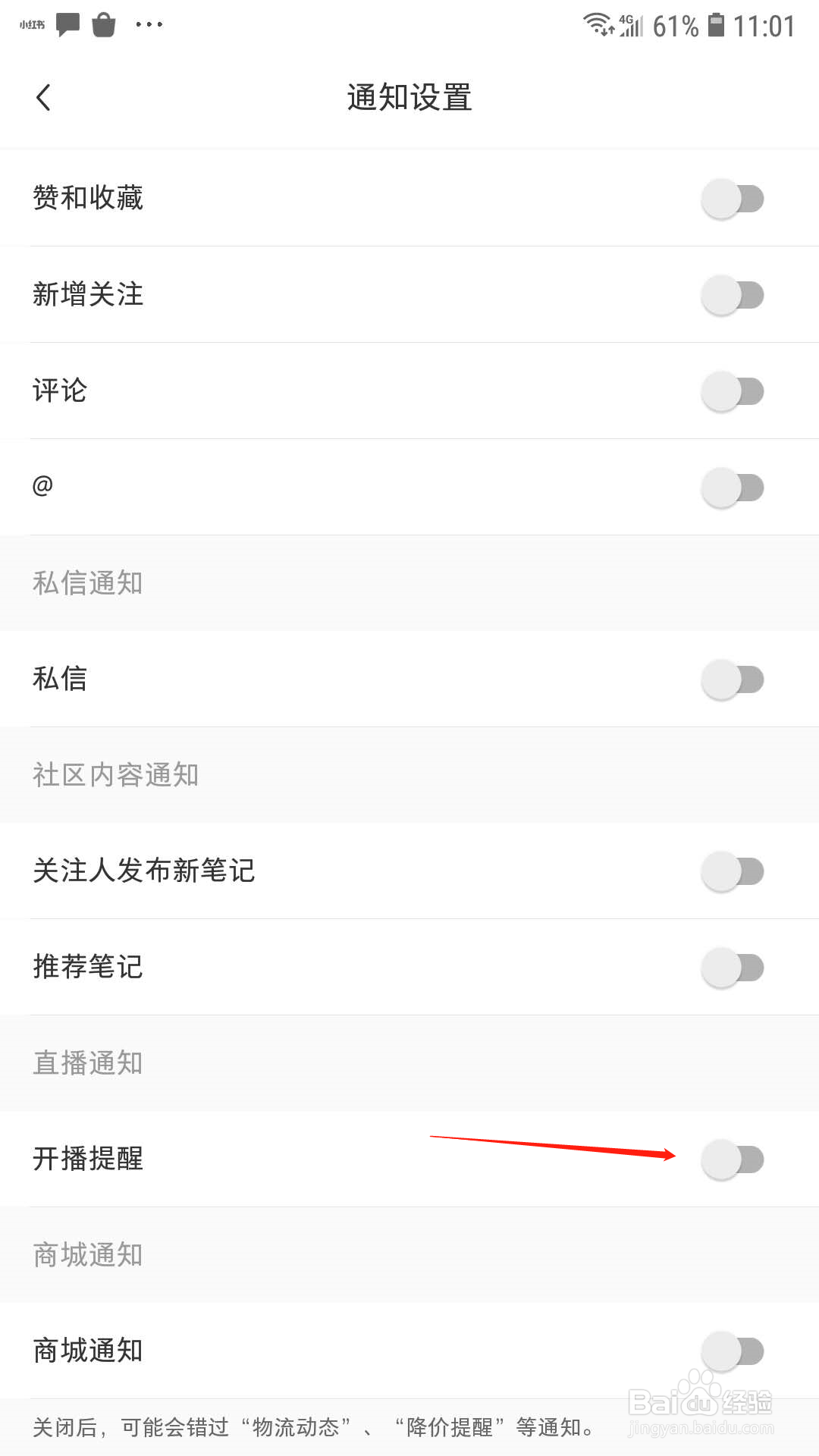Toggle the 赞和收藏 notification switch
The width and height of the screenshot is (819, 1456).
point(733,199)
